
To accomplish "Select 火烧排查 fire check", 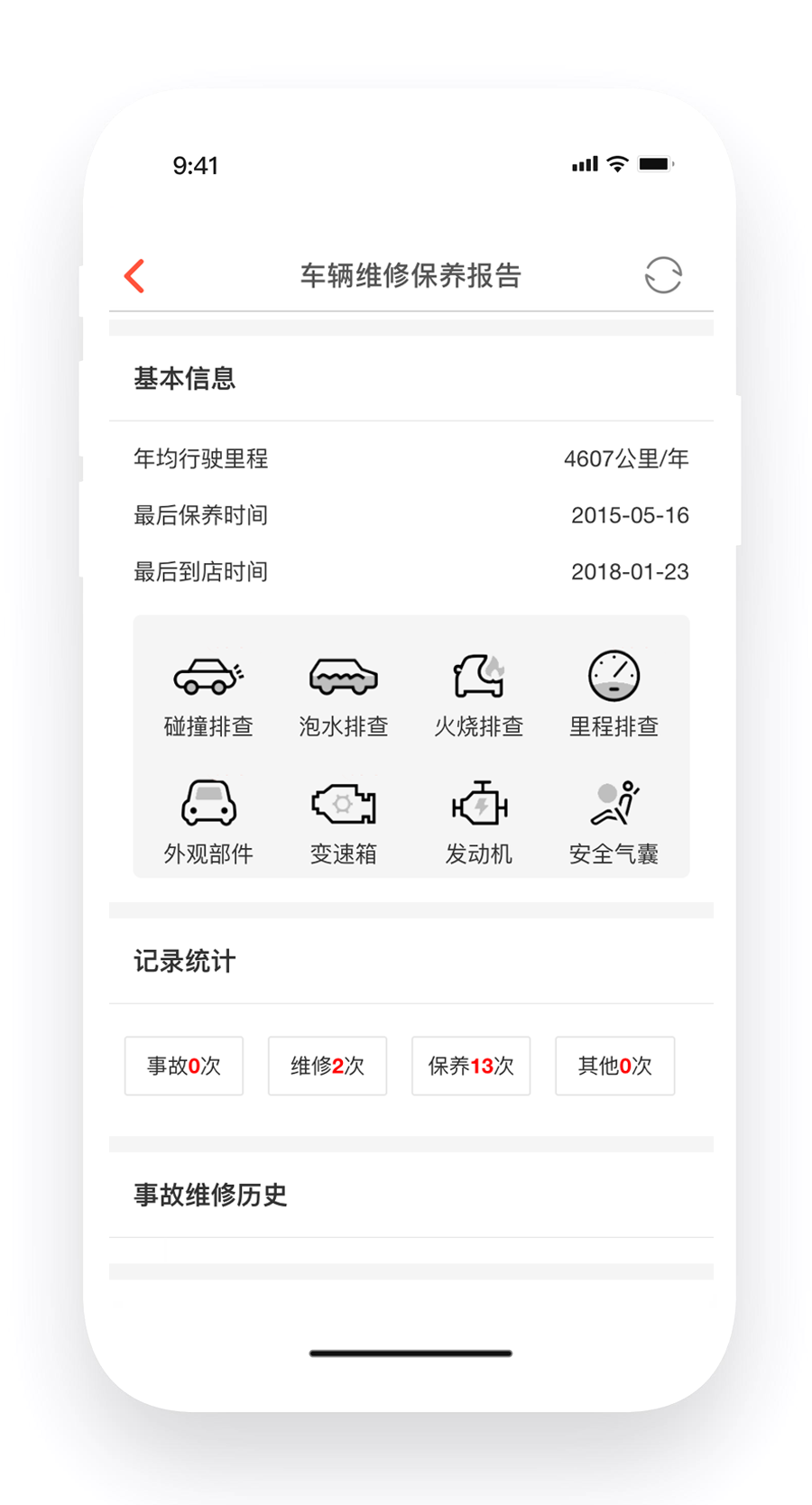I will pos(478,694).
